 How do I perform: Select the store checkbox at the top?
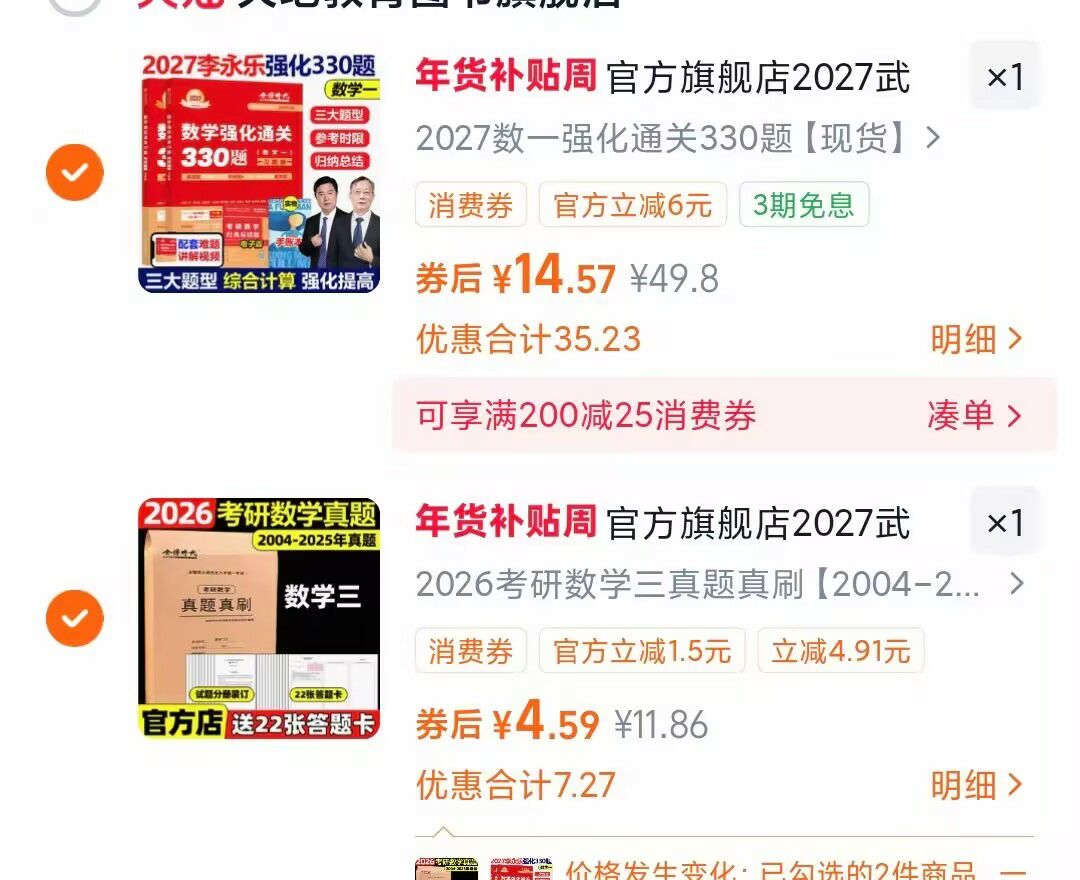coord(74,3)
